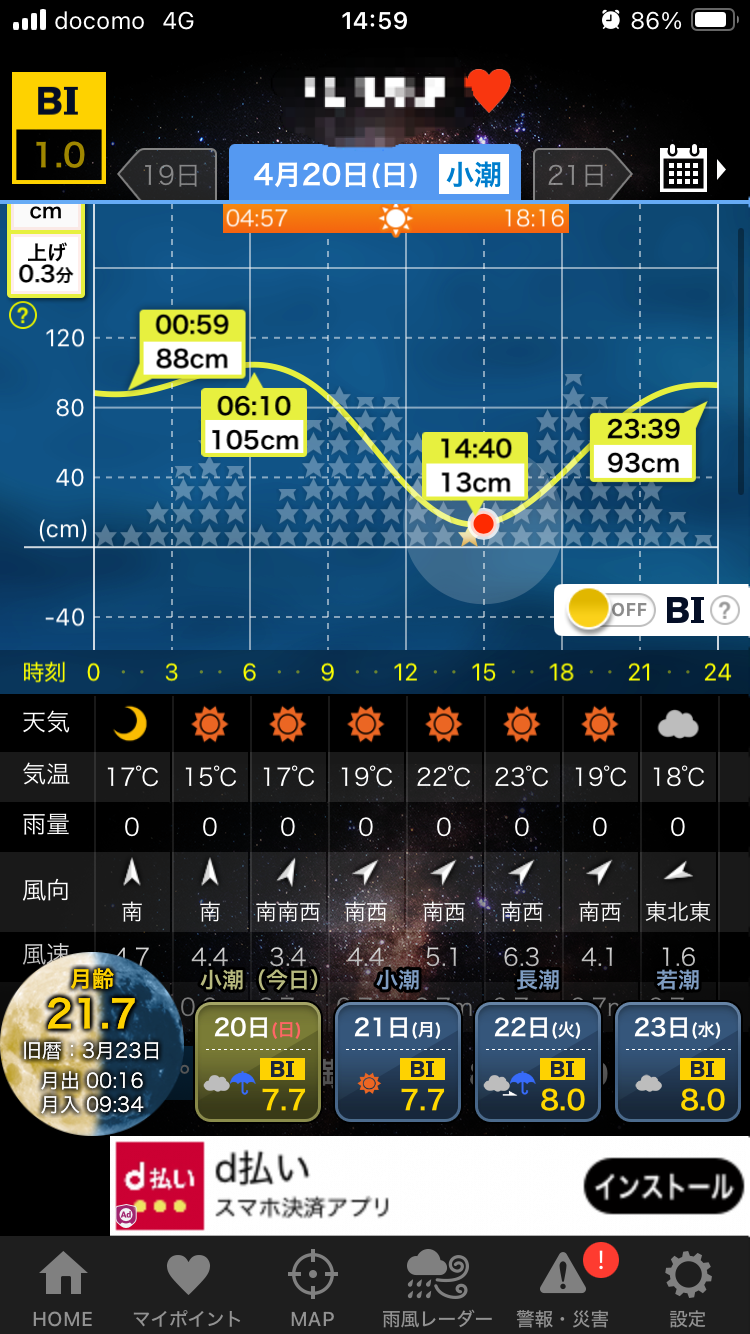Screen dimensions: 750x1334
Task: Tap the BI 1.0 index badge
Action: 59,128
